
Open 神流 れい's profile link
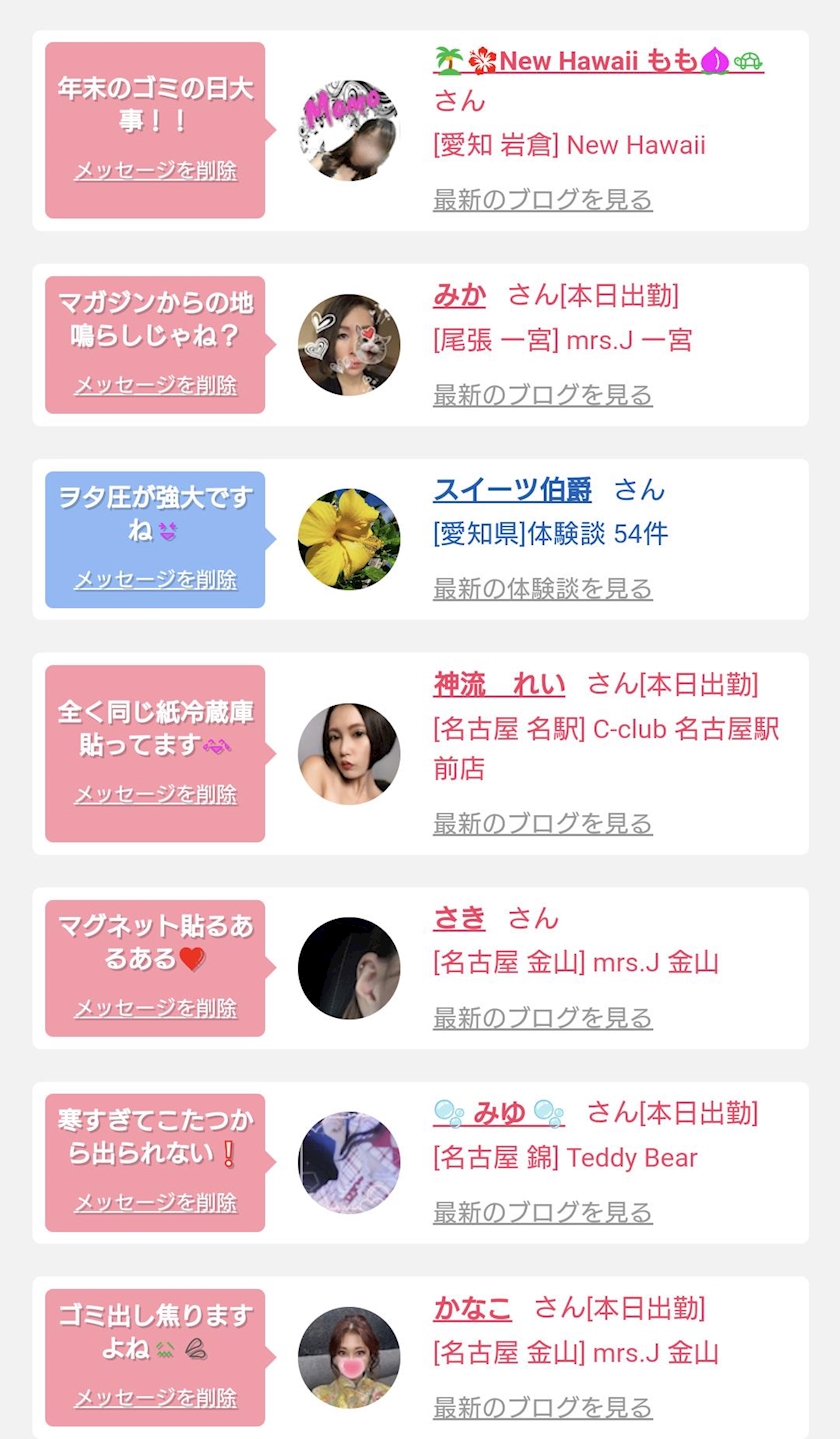tap(498, 684)
